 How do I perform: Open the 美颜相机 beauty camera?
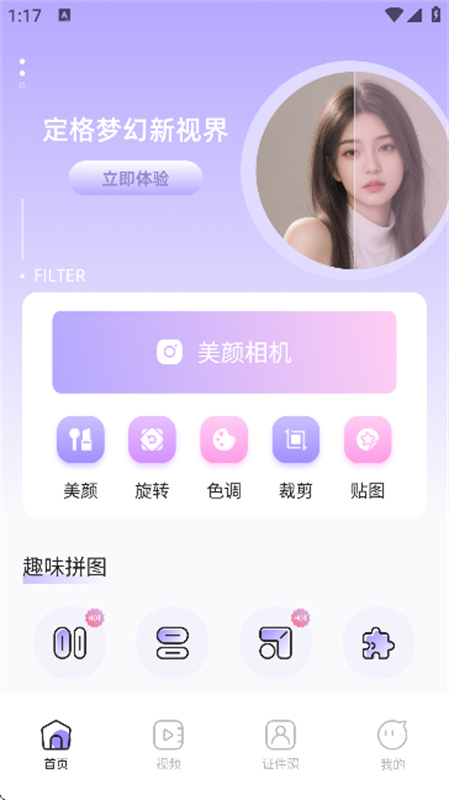point(224,352)
